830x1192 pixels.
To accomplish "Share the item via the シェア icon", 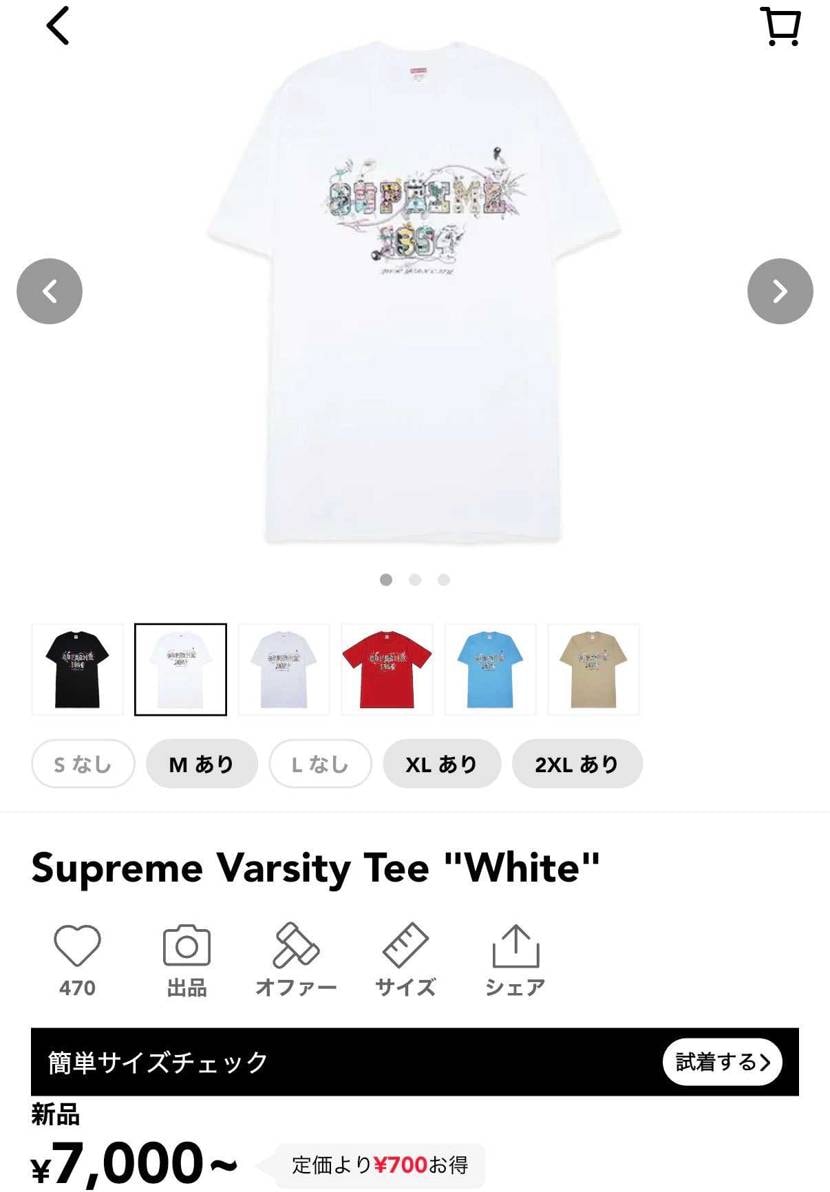I will (513, 945).
